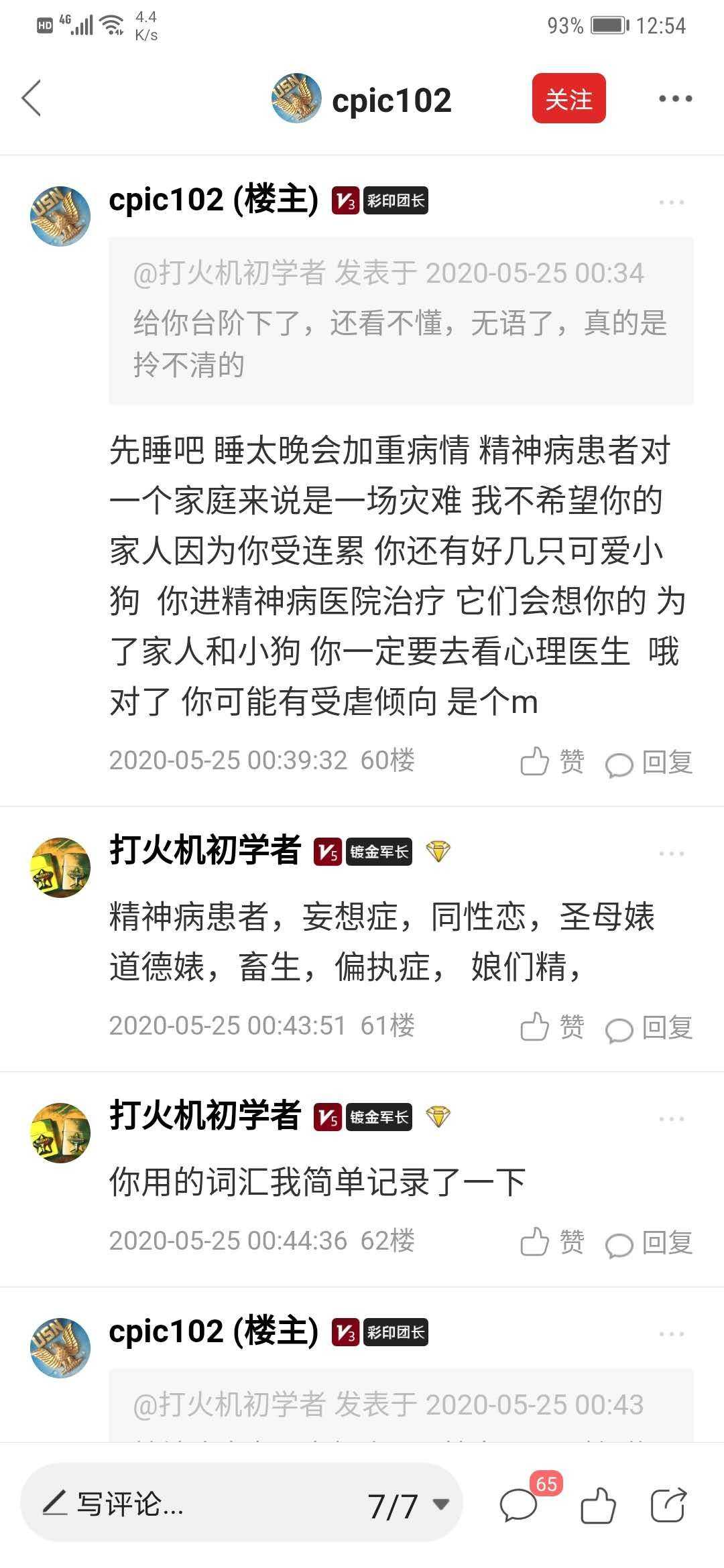Like the 62楼 comment
This screenshot has height=1568, width=724.
552,1242
